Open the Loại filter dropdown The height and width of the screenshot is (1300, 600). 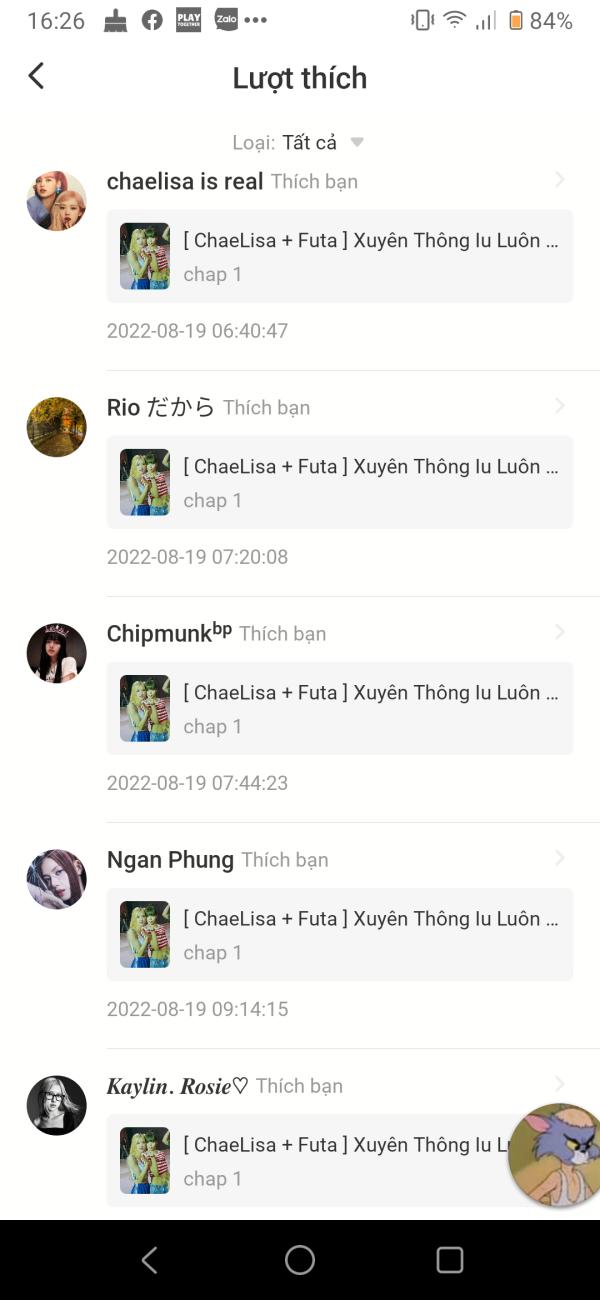[x=299, y=143]
